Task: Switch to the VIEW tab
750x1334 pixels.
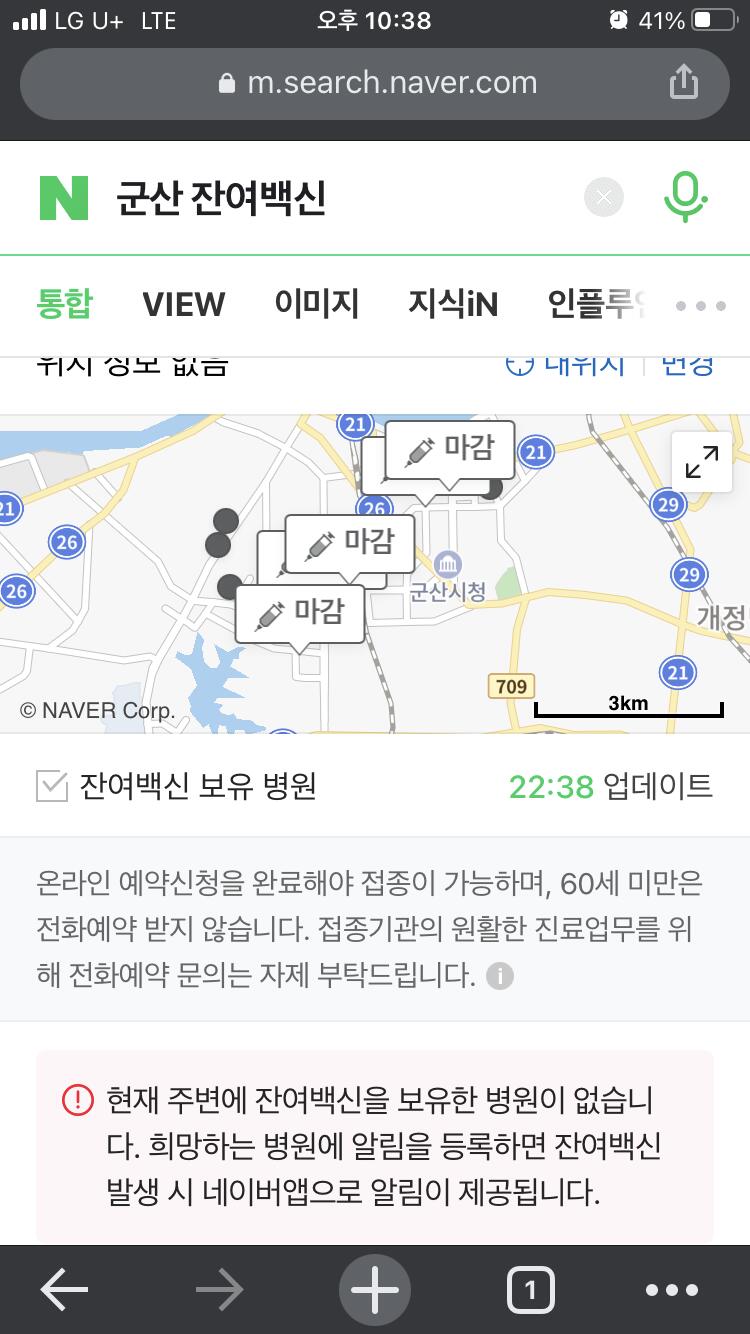Action: 184,304
